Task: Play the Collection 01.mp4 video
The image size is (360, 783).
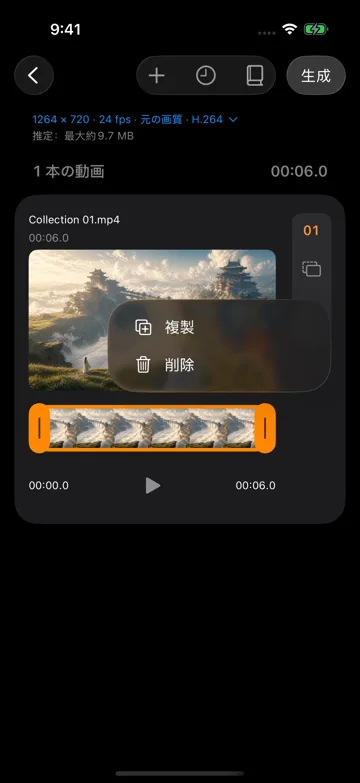Action: [x=153, y=485]
